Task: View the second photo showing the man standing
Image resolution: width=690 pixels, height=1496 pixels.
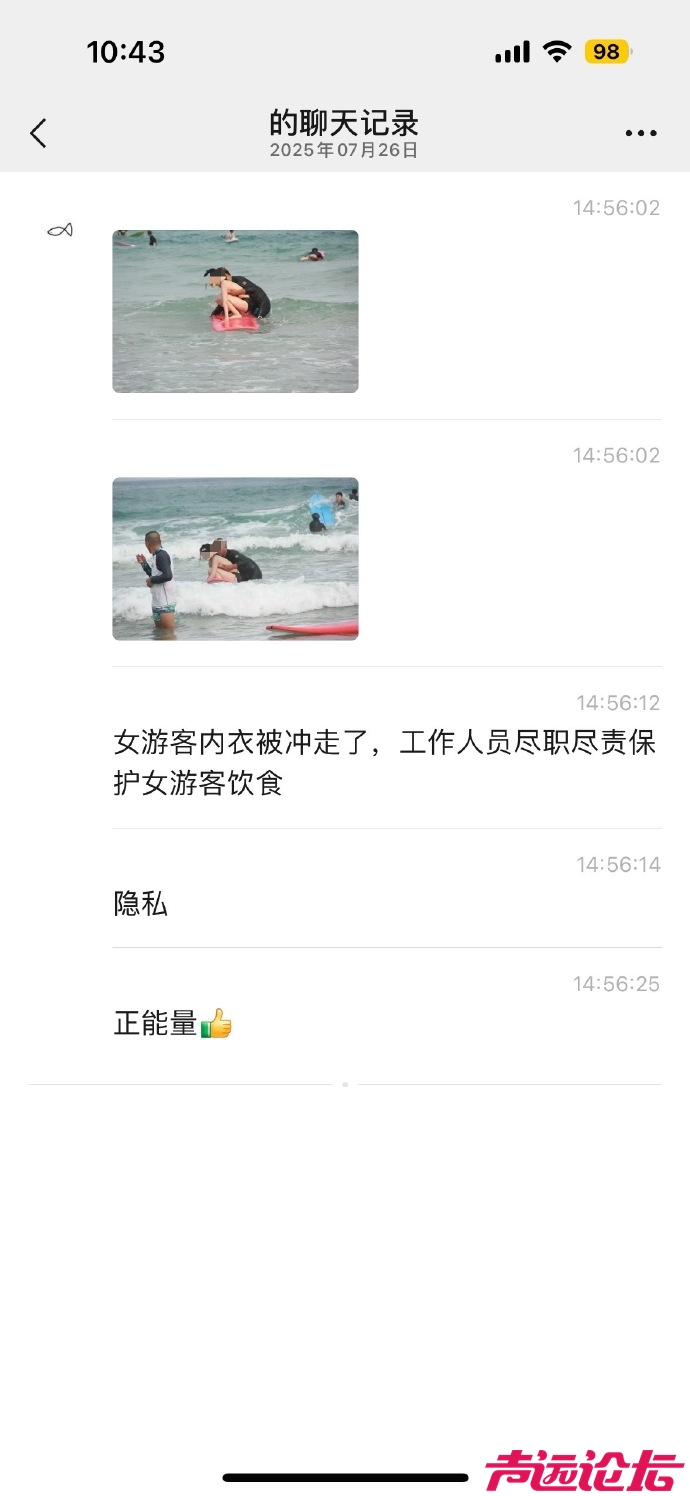Action: [235, 558]
